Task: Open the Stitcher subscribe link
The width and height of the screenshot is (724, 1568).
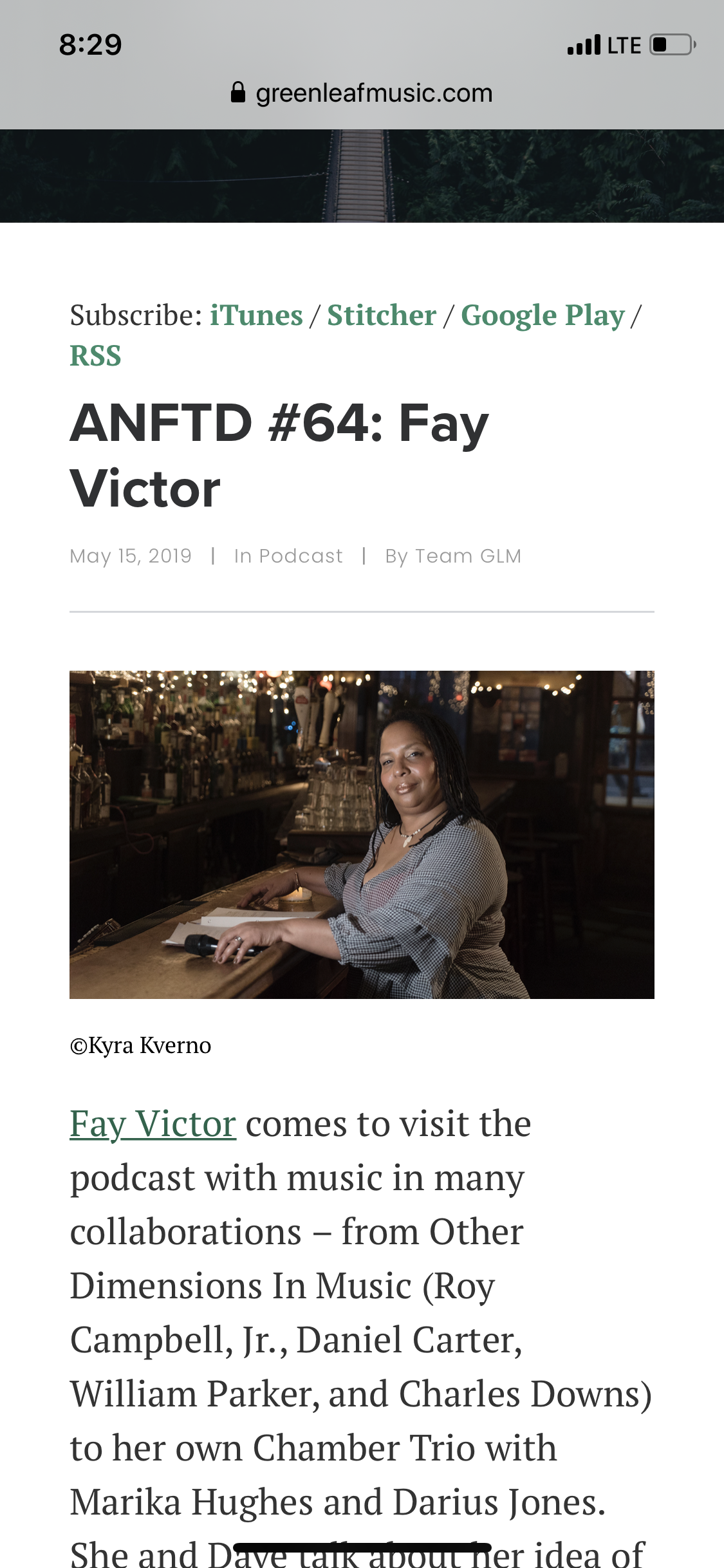Action: click(x=382, y=315)
